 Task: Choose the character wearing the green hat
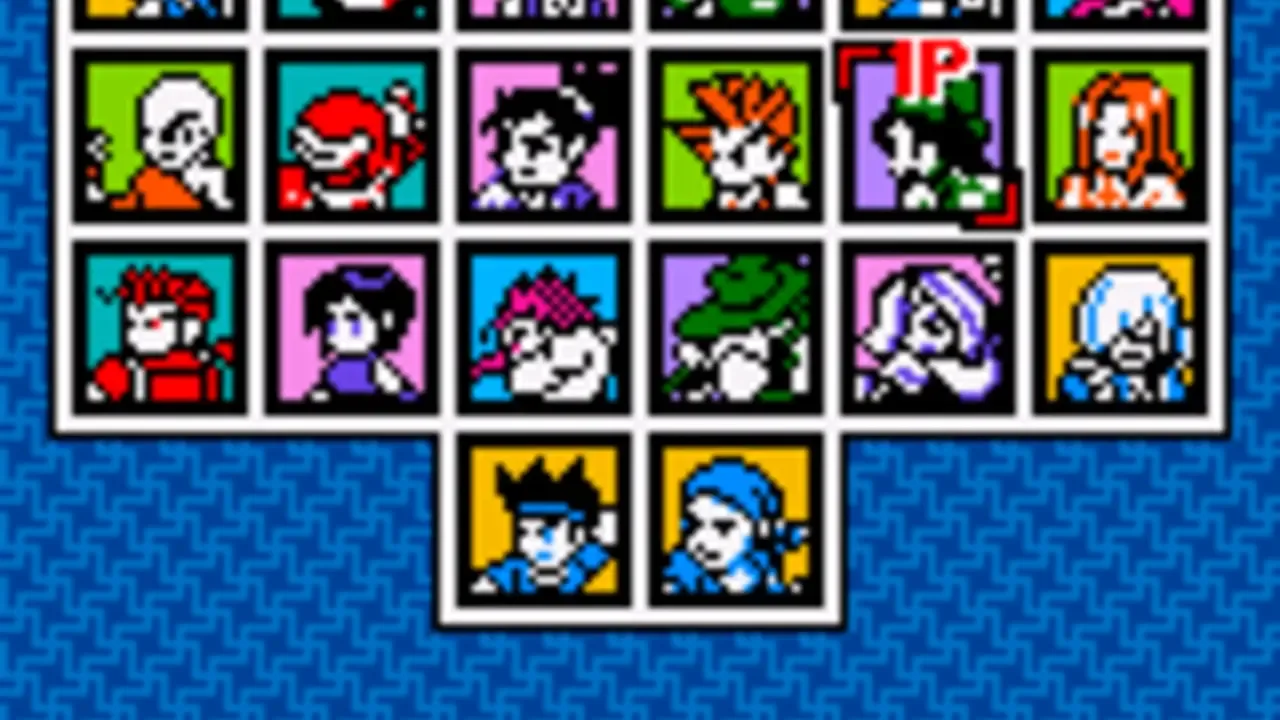click(736, 329)
